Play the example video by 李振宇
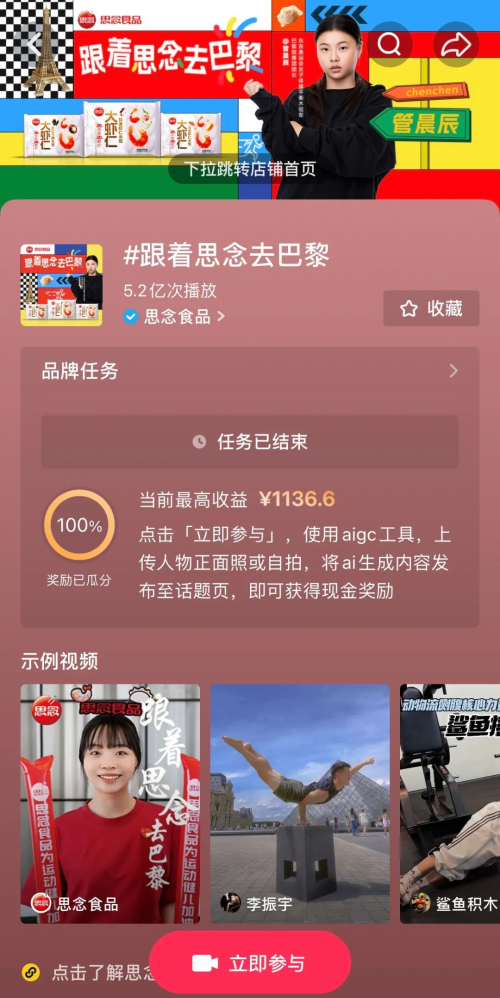 coord(300,804)
